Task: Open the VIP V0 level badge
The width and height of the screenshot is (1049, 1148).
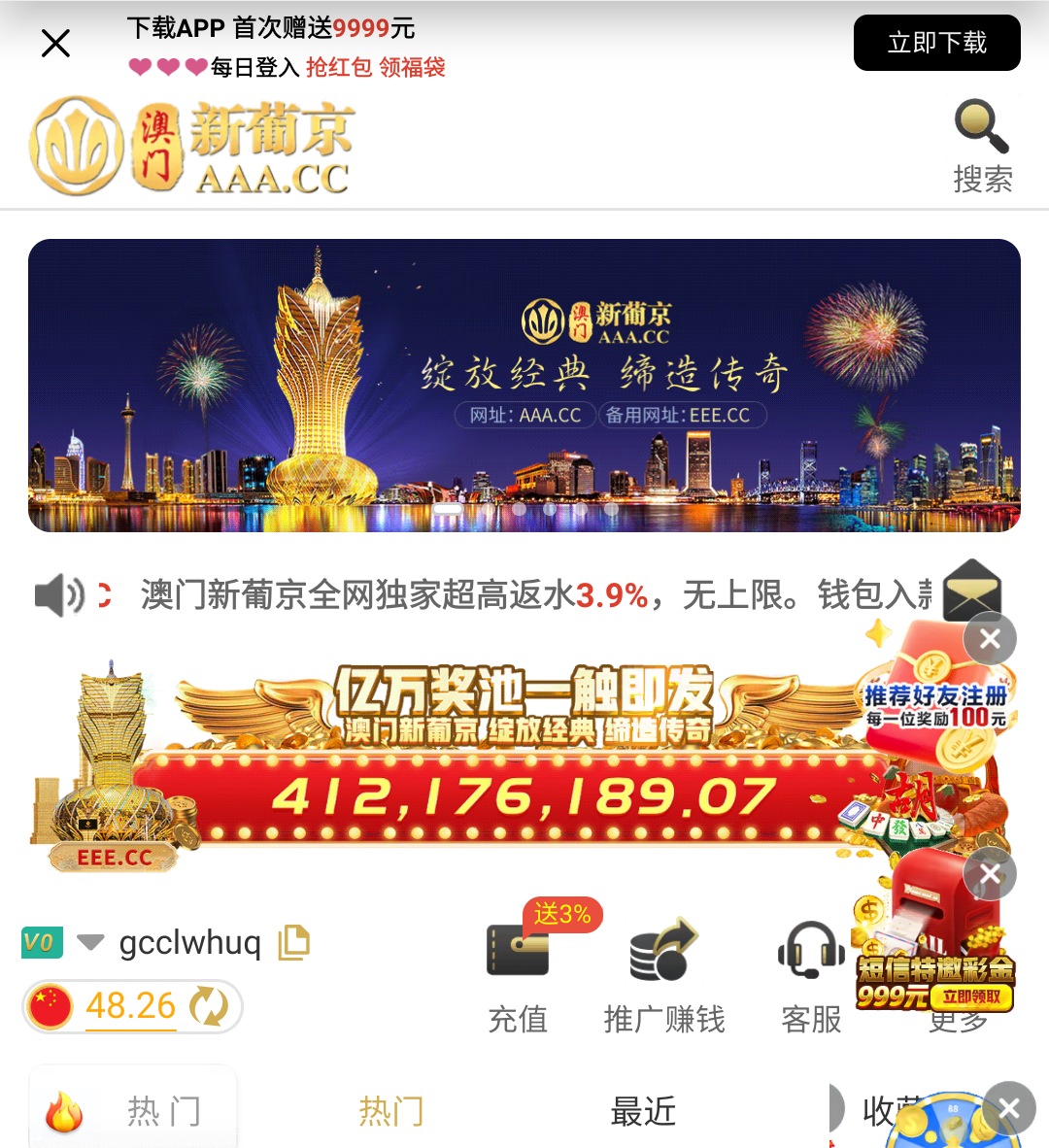Action: [42, 942]
